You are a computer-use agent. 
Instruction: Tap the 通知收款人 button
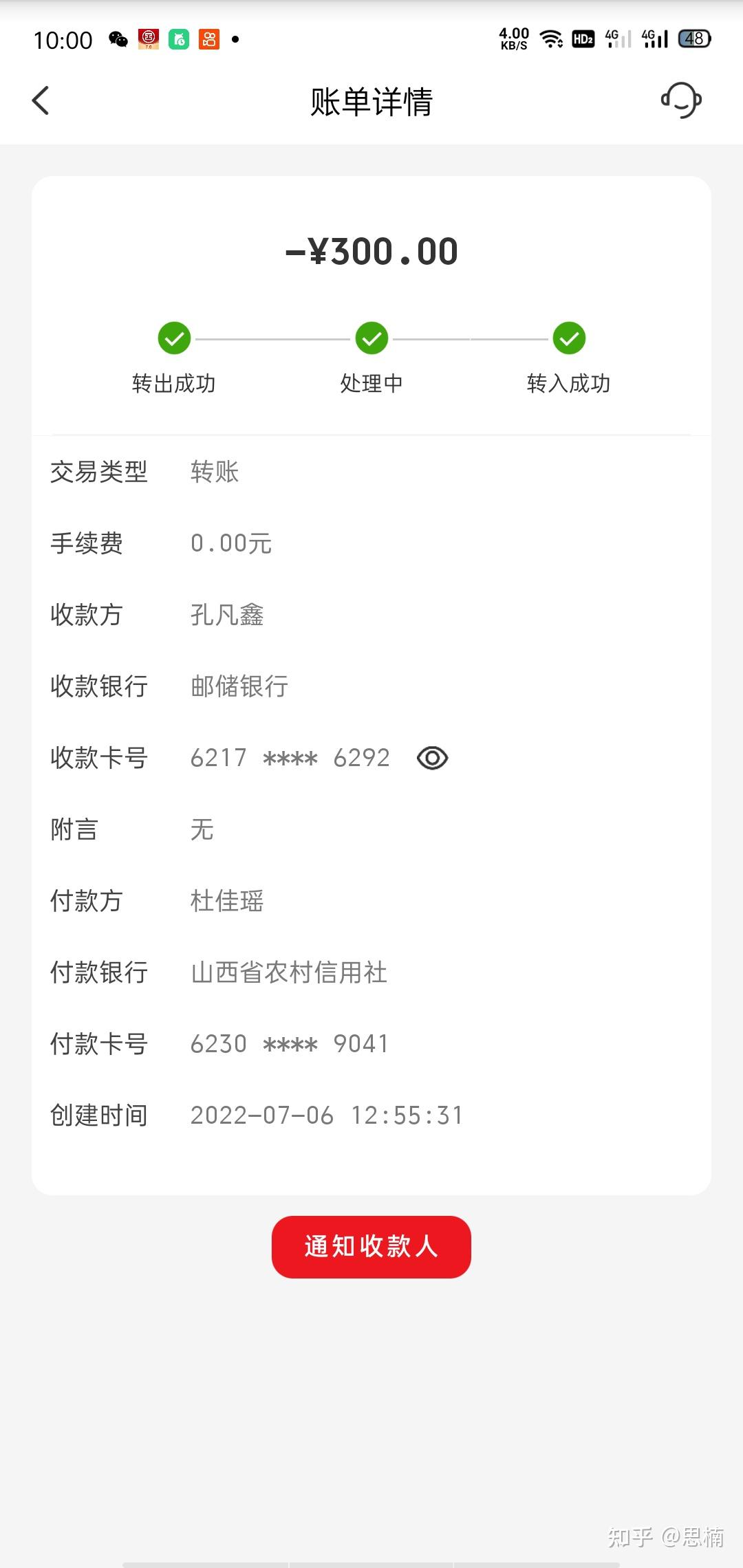[371, 1246]
